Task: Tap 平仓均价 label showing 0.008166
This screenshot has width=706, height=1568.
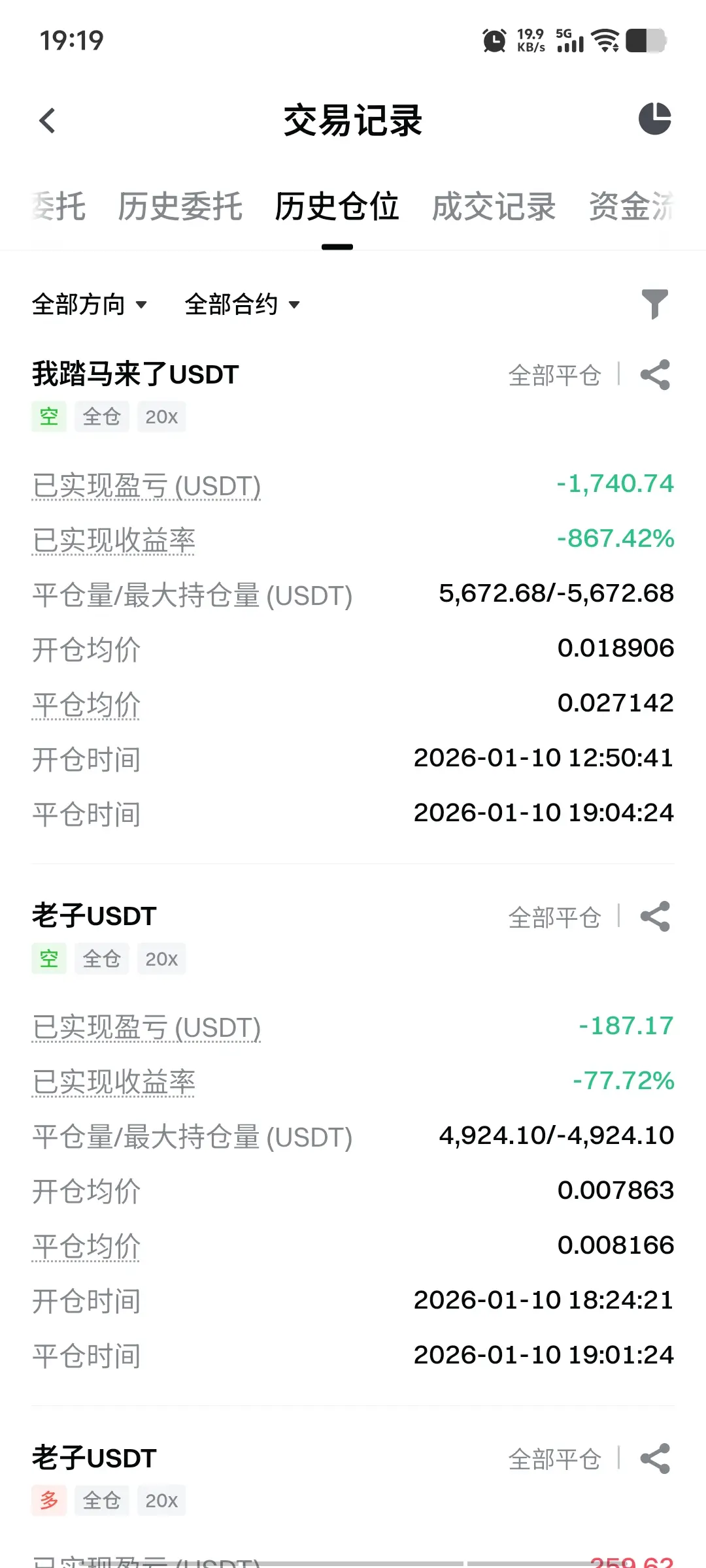Action: point(86,1247)
